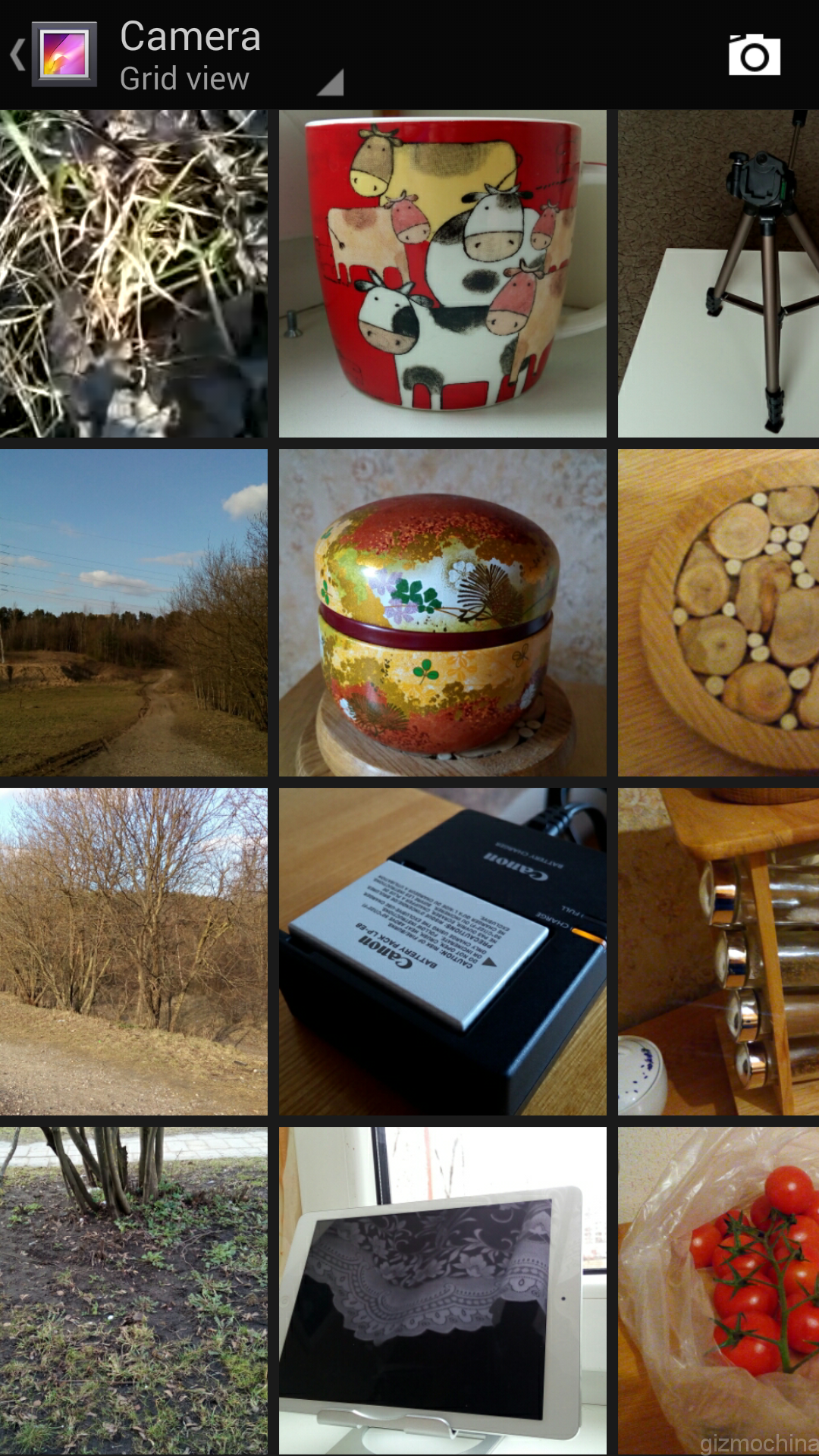
Task: Open the tablet on stand photo
Action: click(443, 1291)
